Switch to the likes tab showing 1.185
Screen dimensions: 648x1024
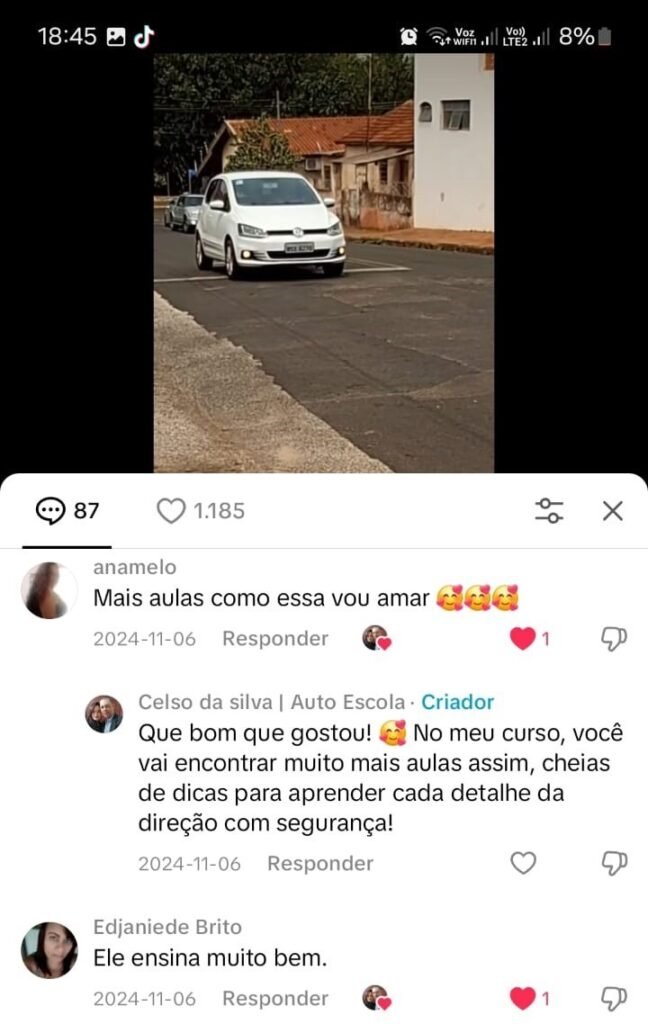click(x=201, y=511)
